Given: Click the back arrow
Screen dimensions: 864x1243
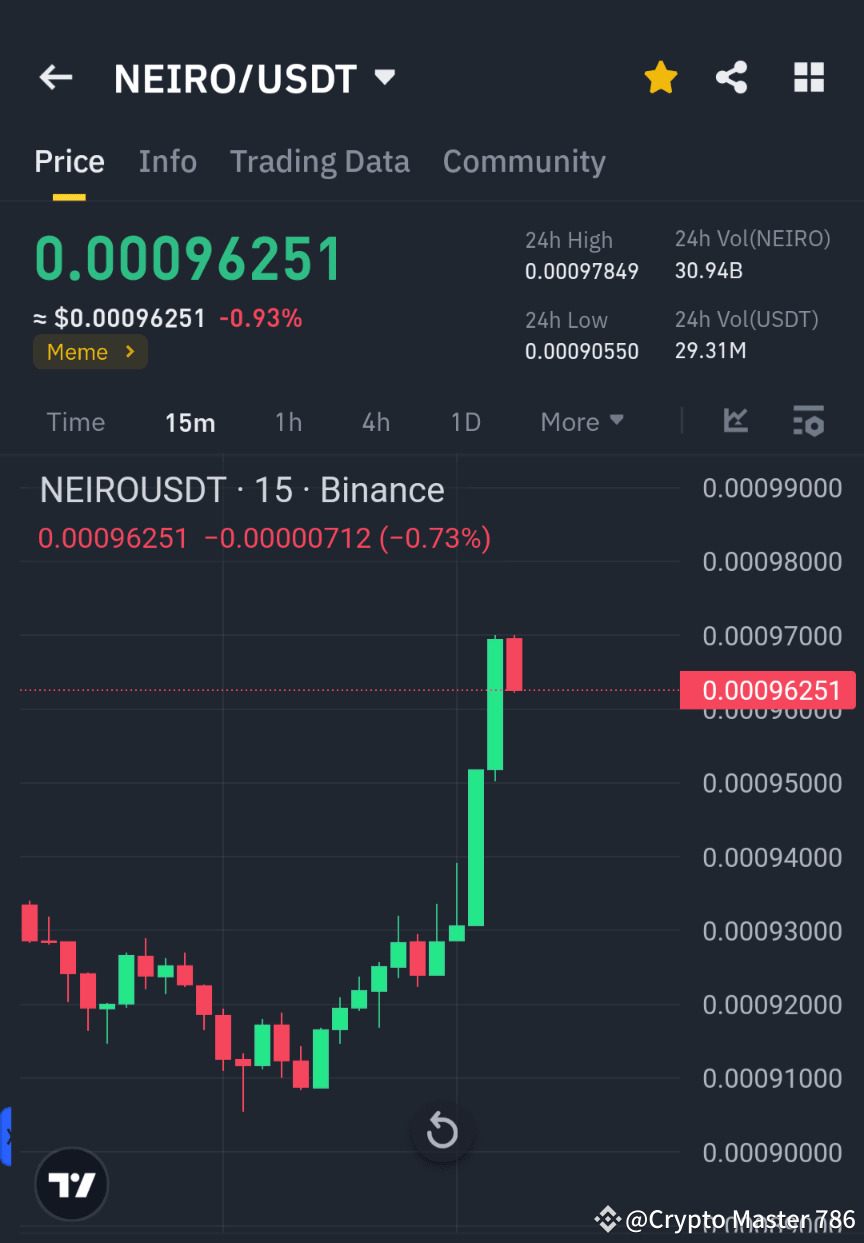Looking at the screenshot, I should [55, 77].
